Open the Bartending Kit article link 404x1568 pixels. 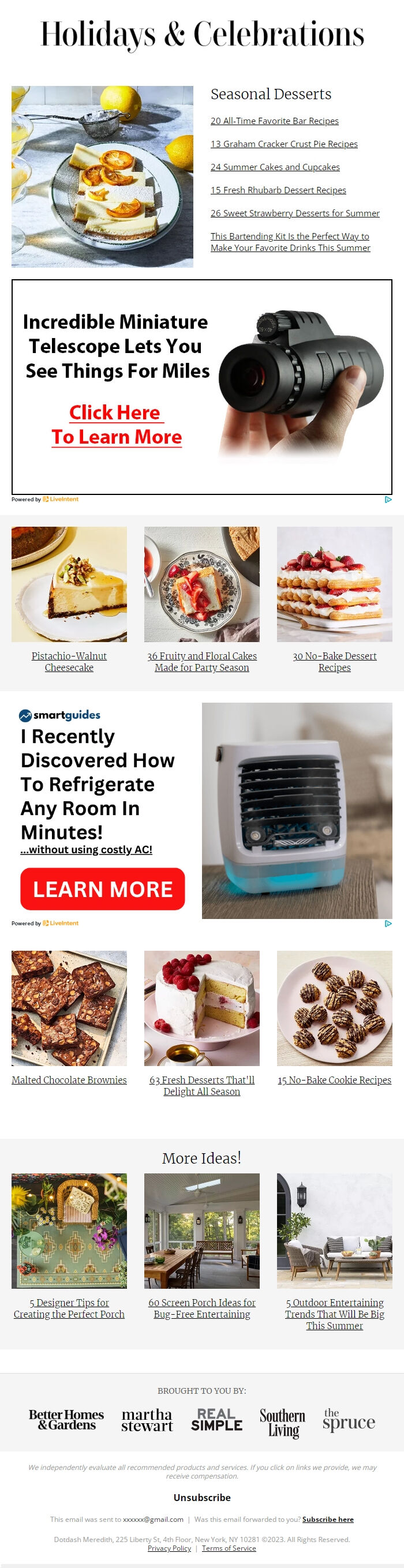click(x=290, y=242)
